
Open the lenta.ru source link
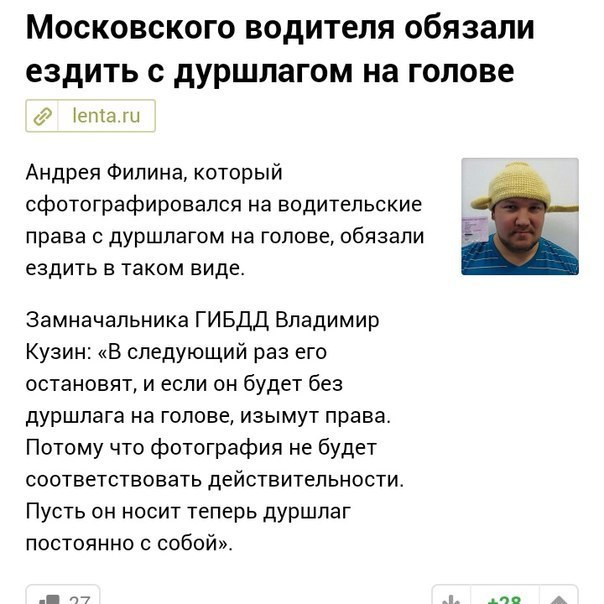[90, 116]
